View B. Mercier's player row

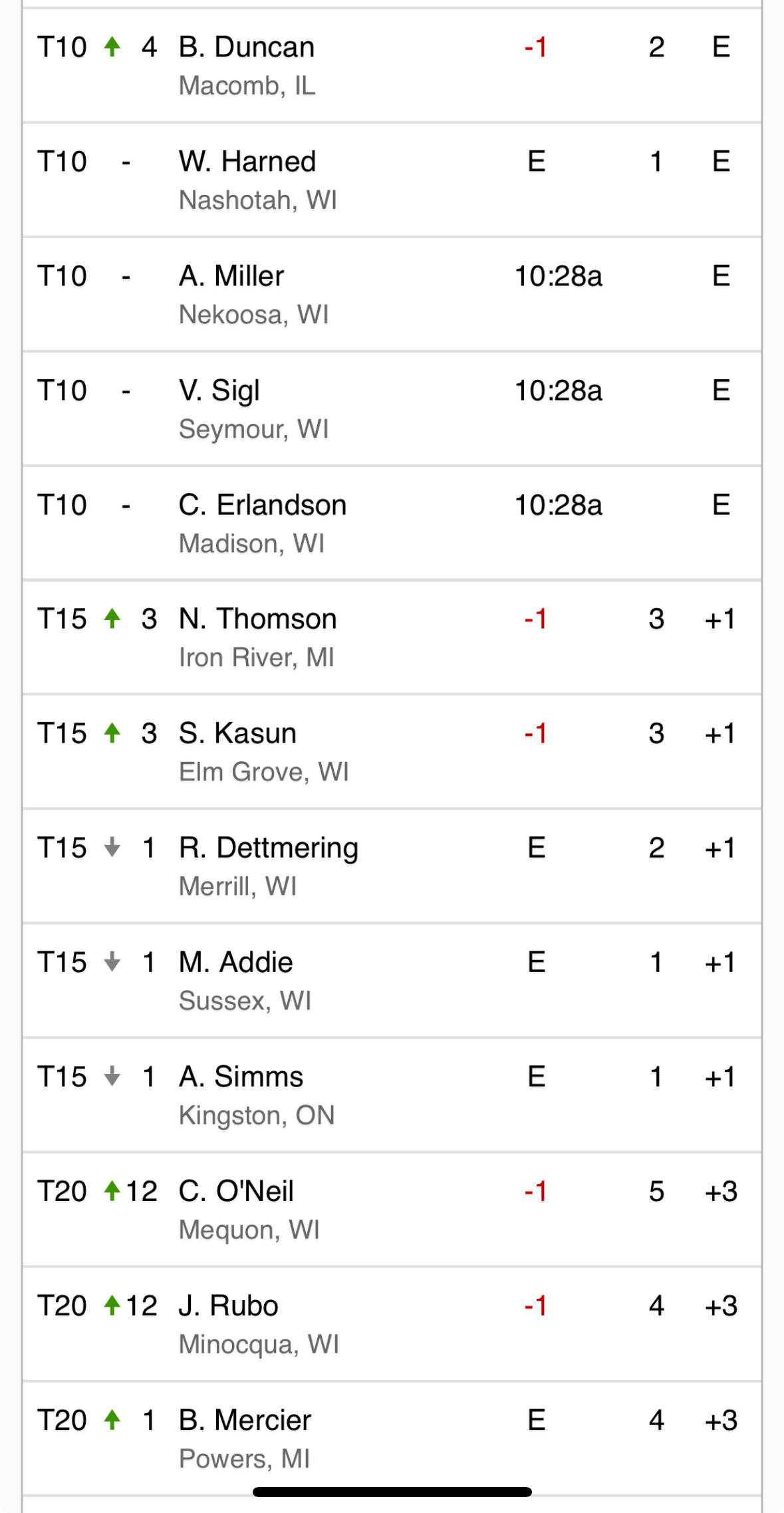coord(392,1438)
